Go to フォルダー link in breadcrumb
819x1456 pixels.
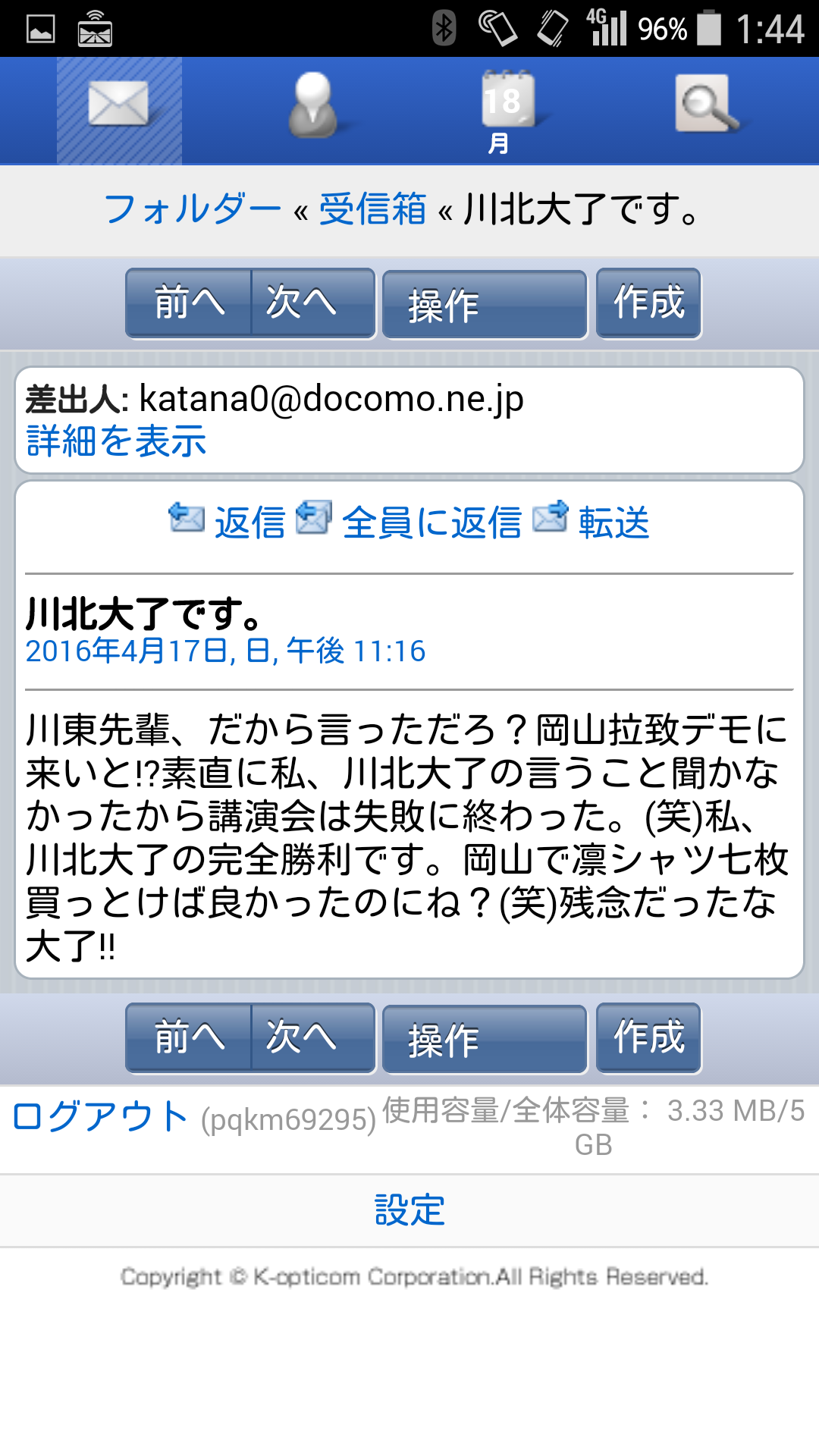[192, 209]
